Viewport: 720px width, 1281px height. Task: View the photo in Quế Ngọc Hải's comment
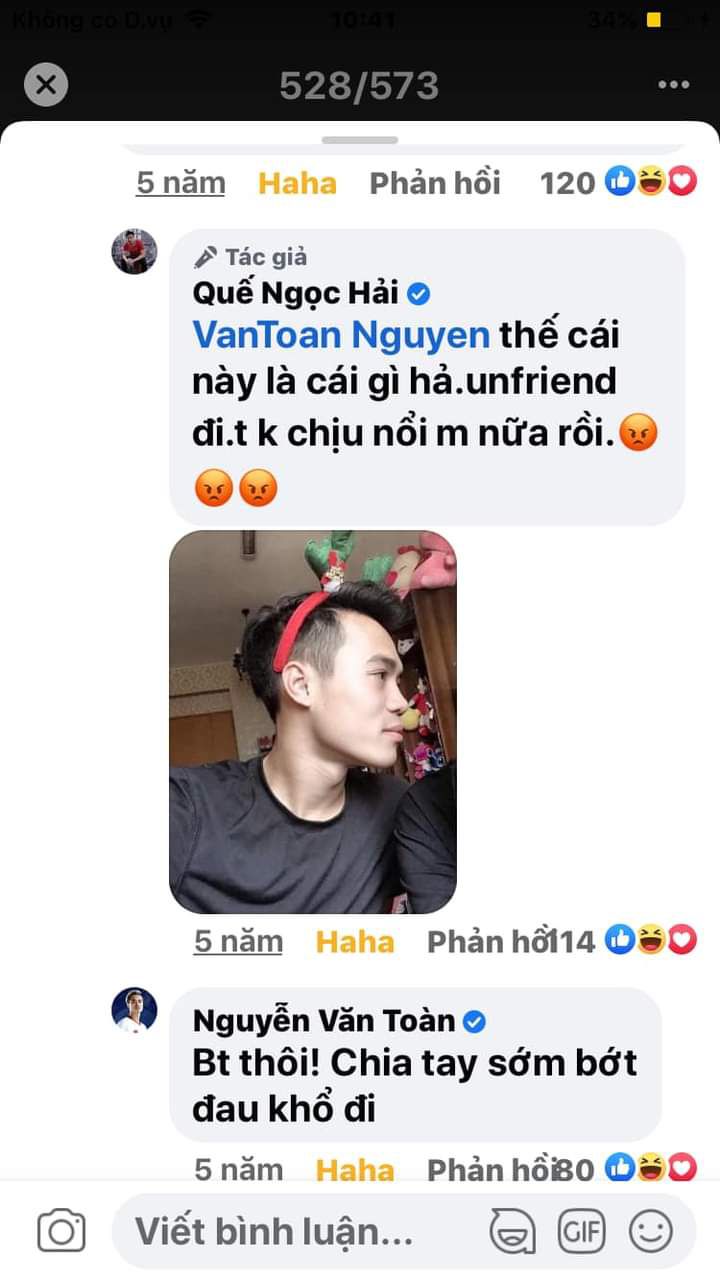pos(313,721)
